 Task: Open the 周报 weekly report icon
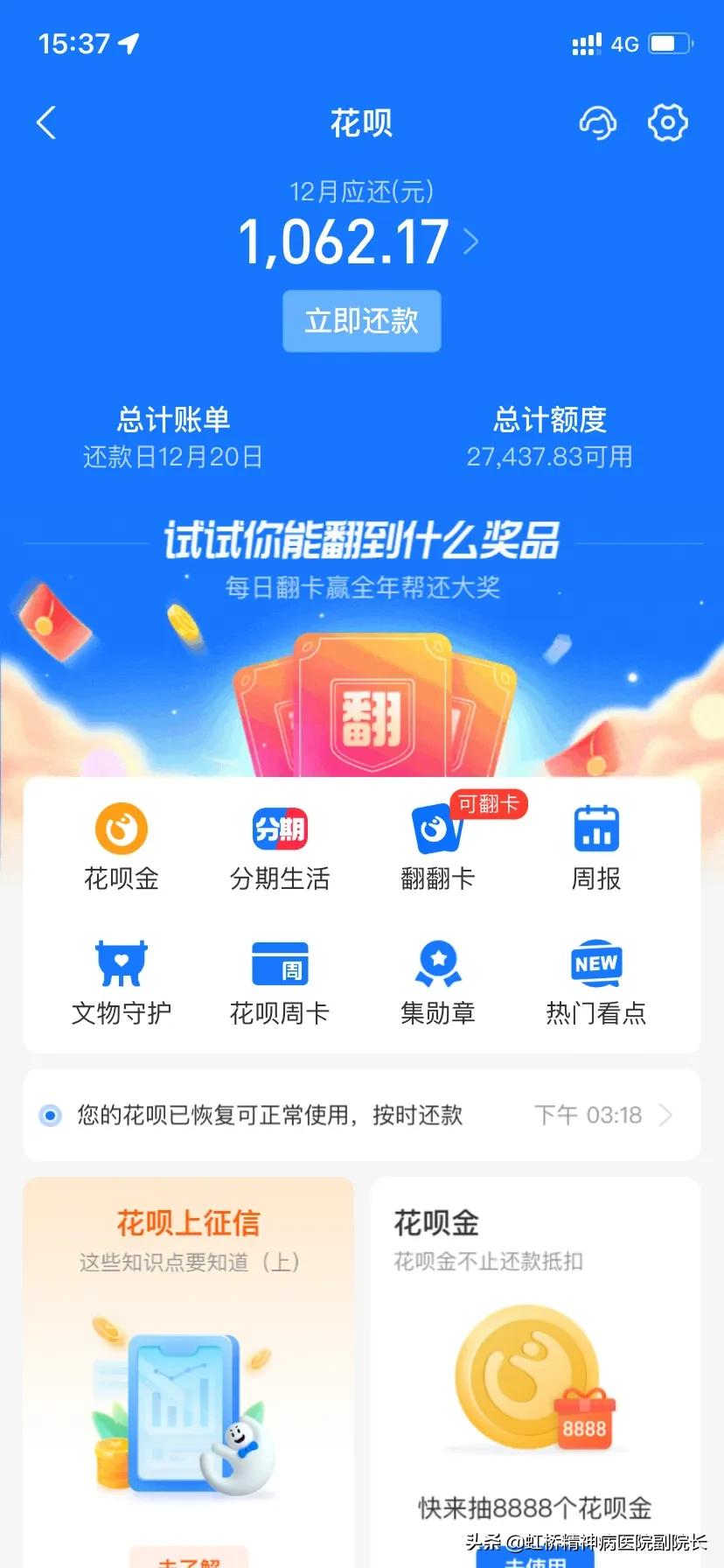click(x=595, y=844)
